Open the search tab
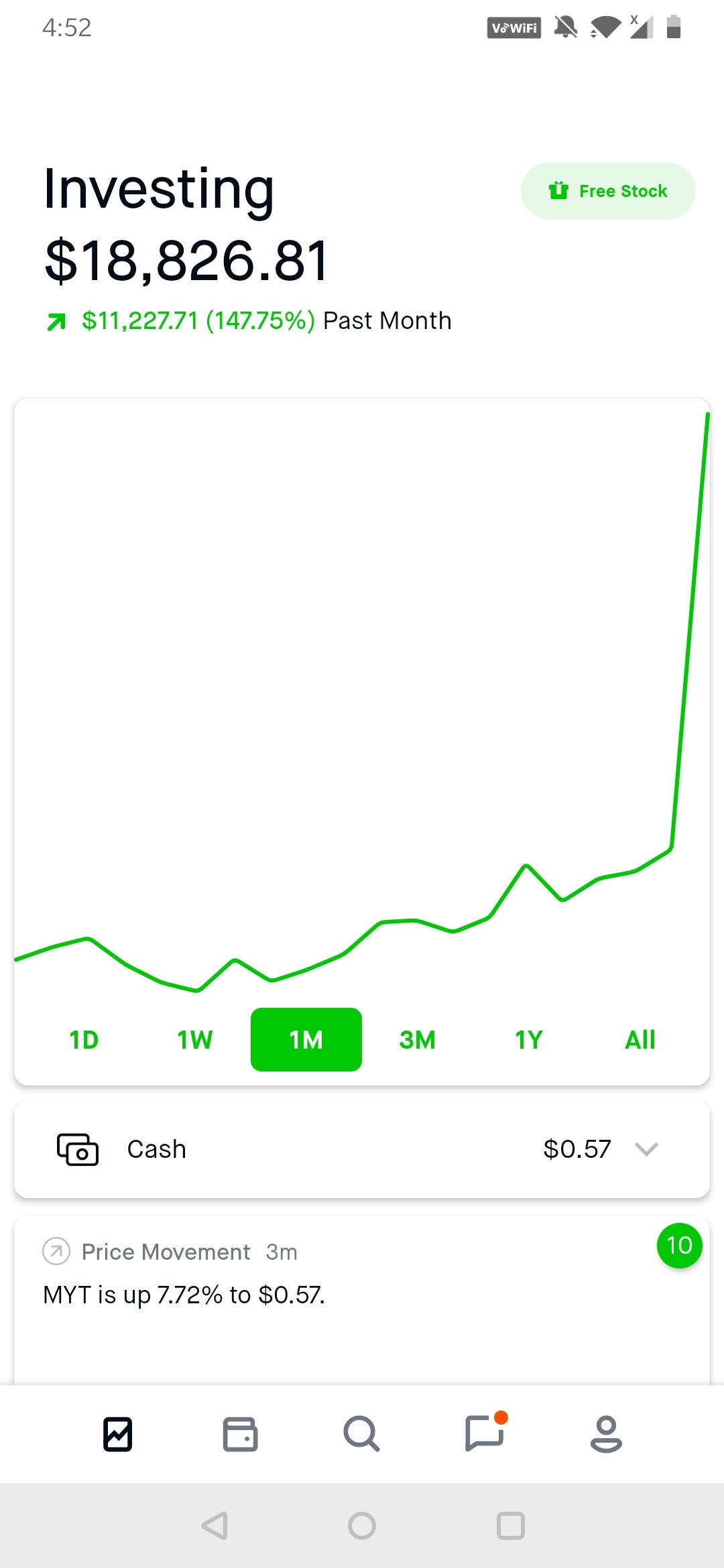724x1568 pixels. [362, 1434]
